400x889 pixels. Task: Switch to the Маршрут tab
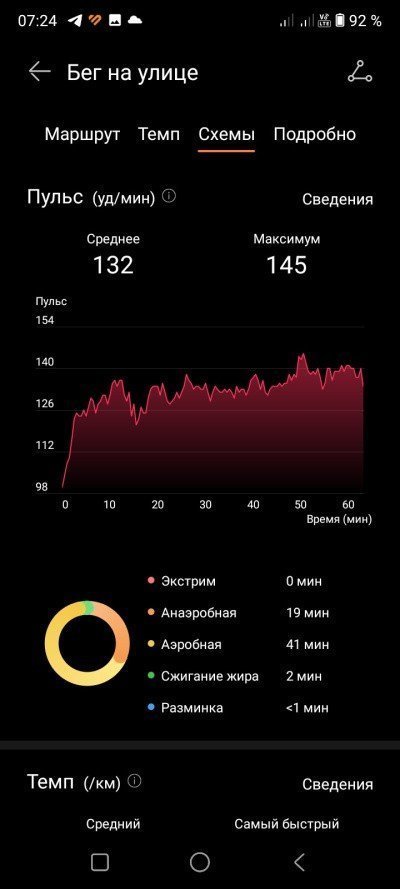coord(83,134)
